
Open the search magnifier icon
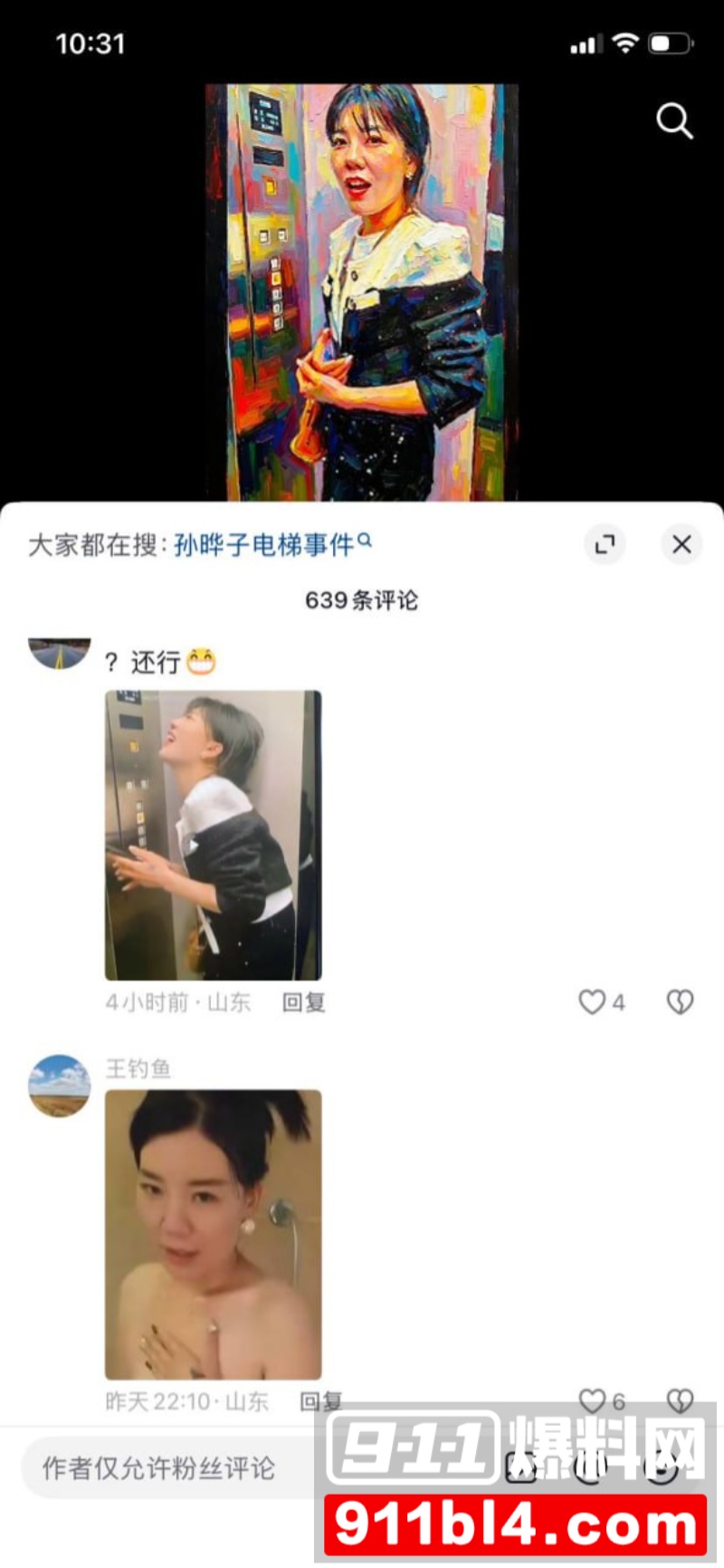tap(674, 120)
